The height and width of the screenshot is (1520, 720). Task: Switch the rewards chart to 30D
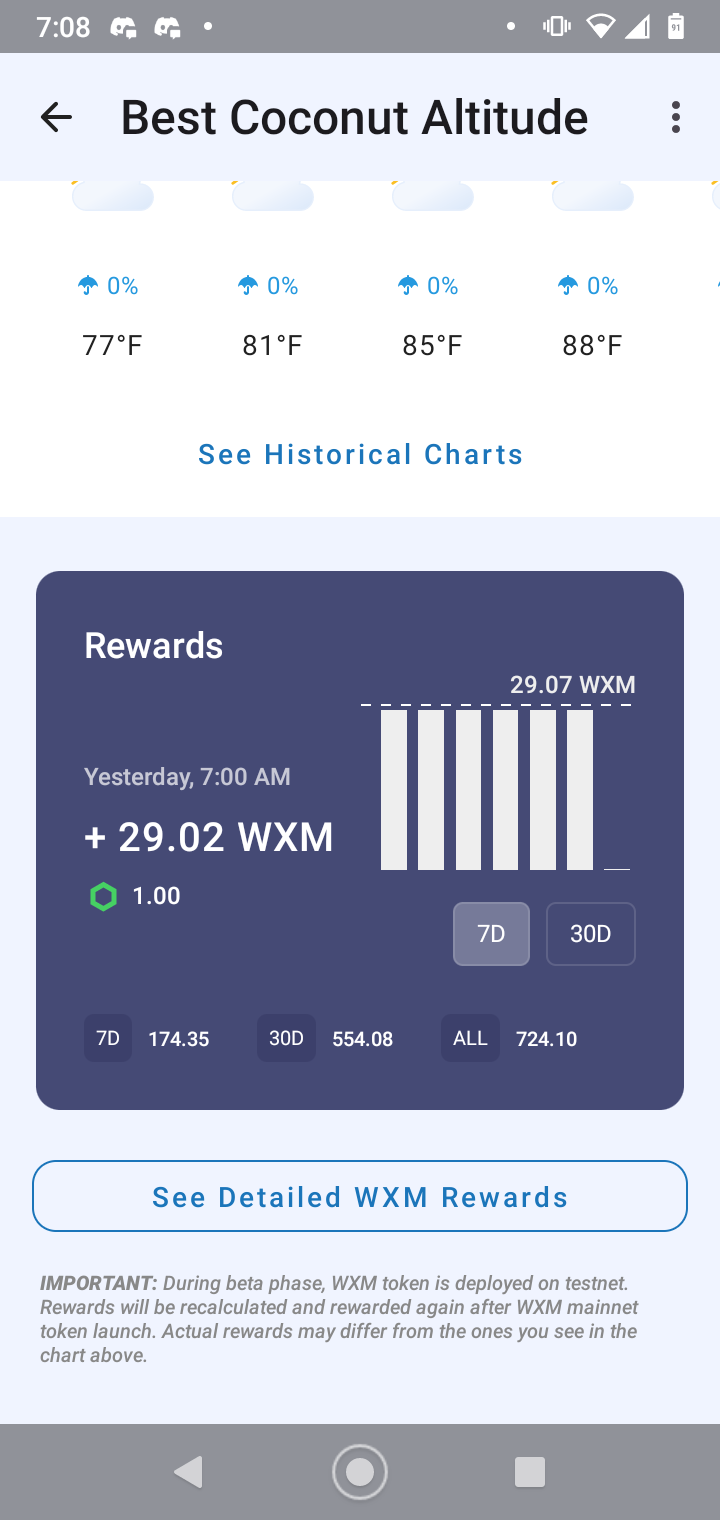pos(590,934)
